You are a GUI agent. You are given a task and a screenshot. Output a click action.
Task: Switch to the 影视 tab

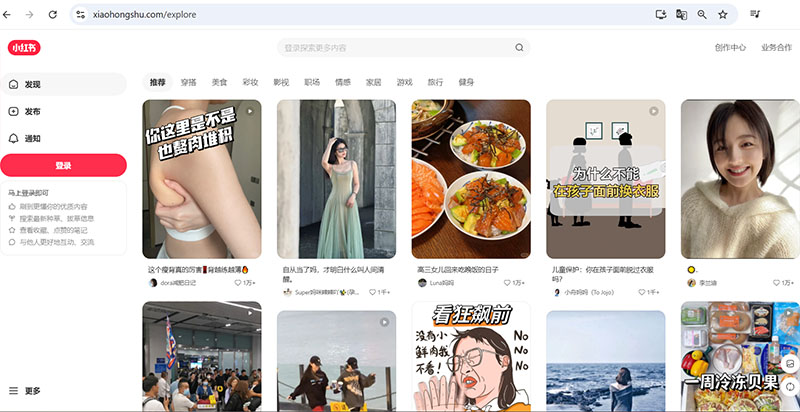pos(281,82)
